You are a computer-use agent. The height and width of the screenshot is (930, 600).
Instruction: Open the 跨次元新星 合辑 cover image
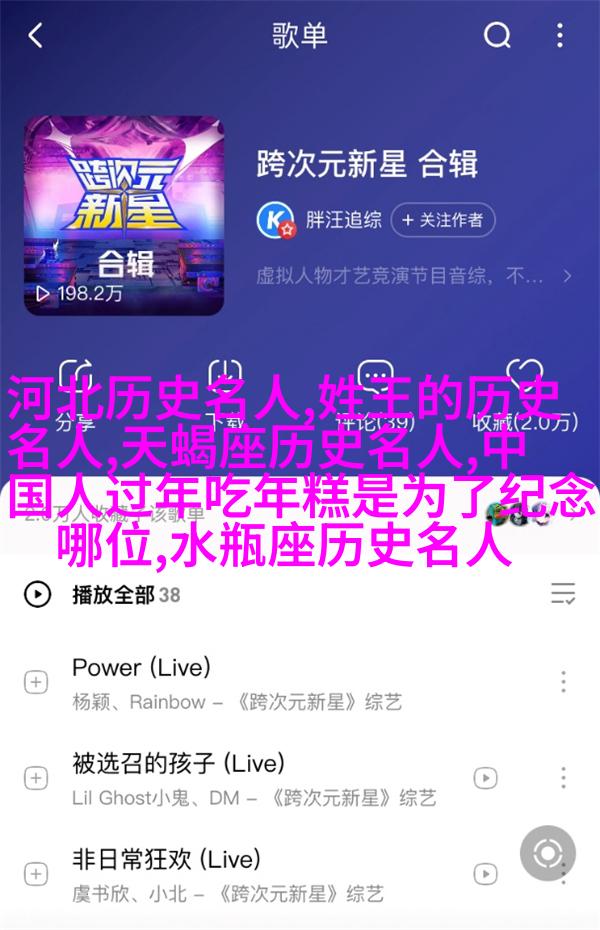pos(123,216)
